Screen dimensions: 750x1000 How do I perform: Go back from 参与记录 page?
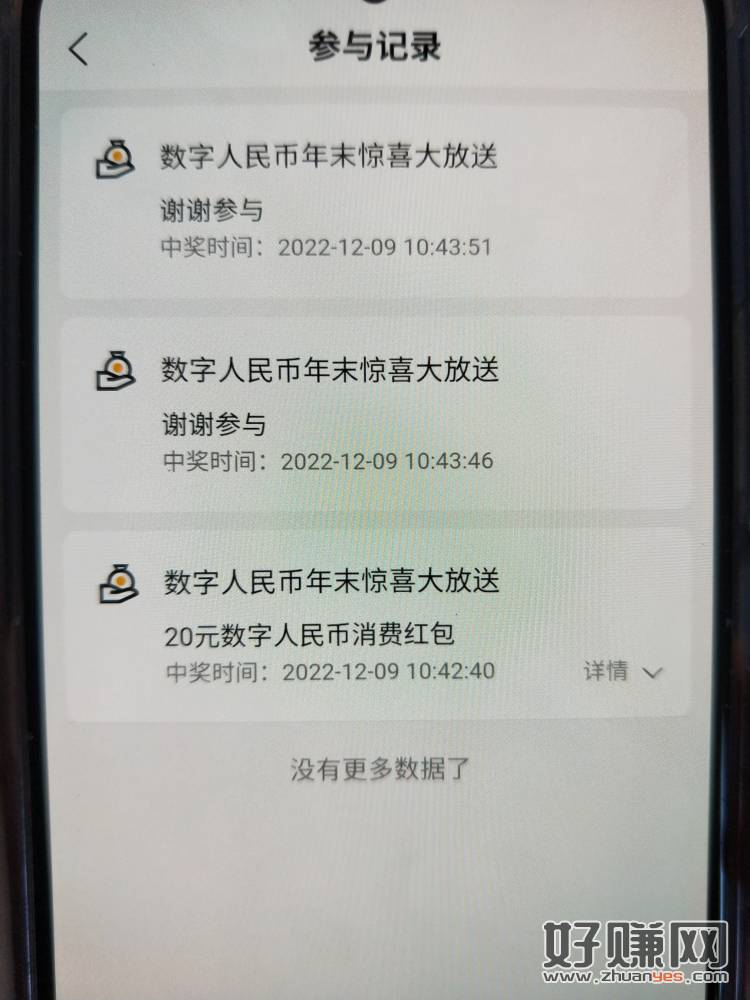coord(79,49)
